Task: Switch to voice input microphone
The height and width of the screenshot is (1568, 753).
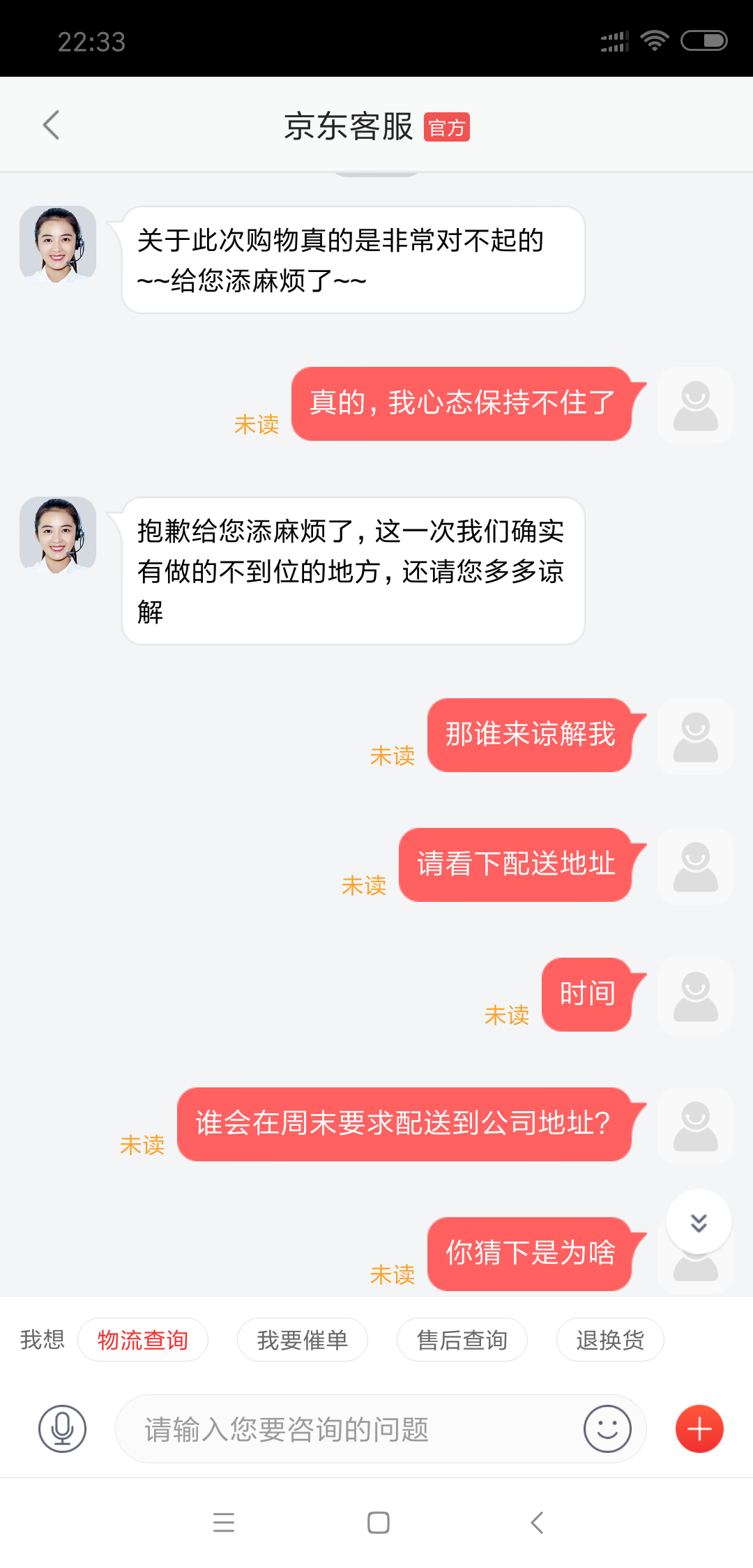Action: tap(62, 1428)
